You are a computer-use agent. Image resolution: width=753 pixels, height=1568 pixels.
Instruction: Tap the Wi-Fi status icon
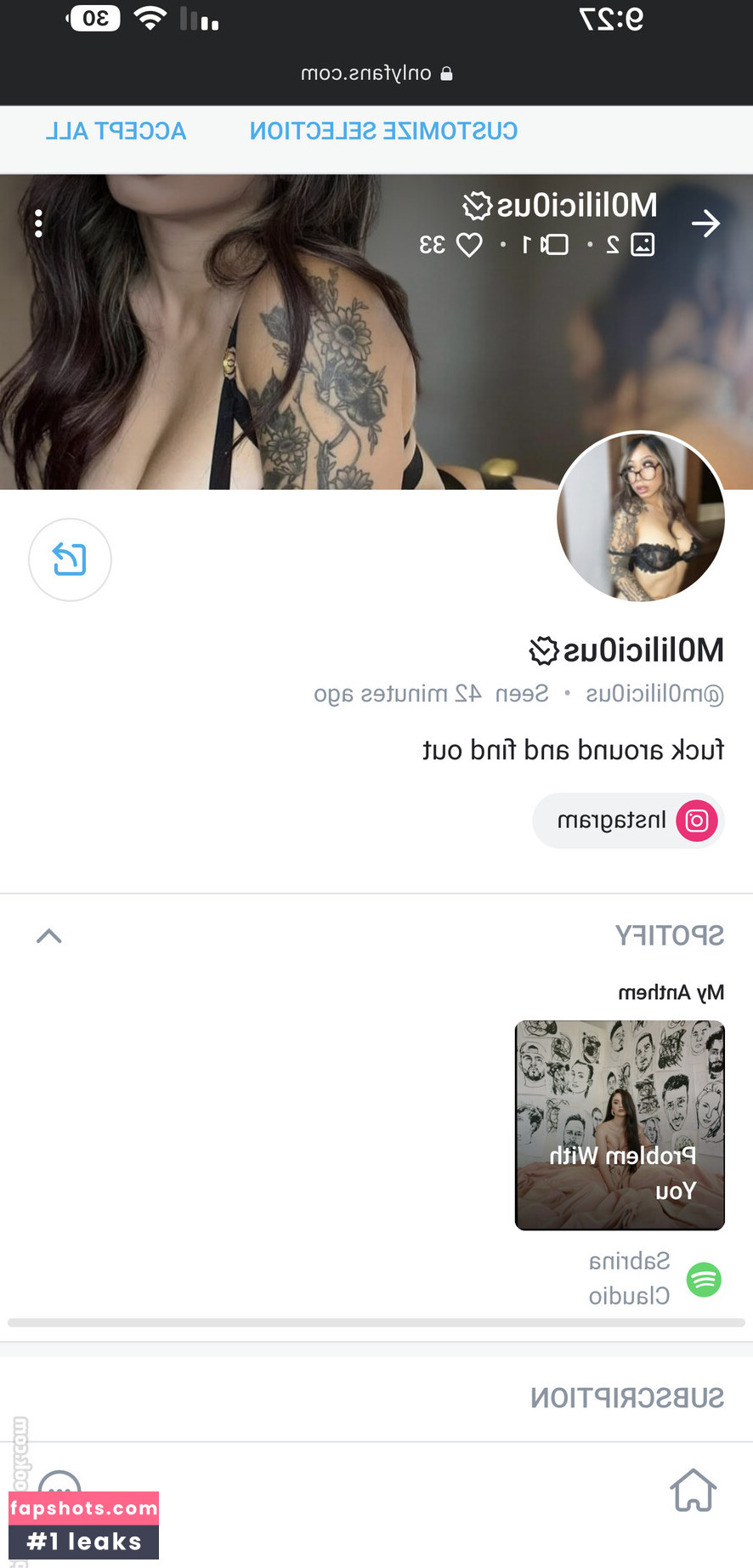[150, 18]
